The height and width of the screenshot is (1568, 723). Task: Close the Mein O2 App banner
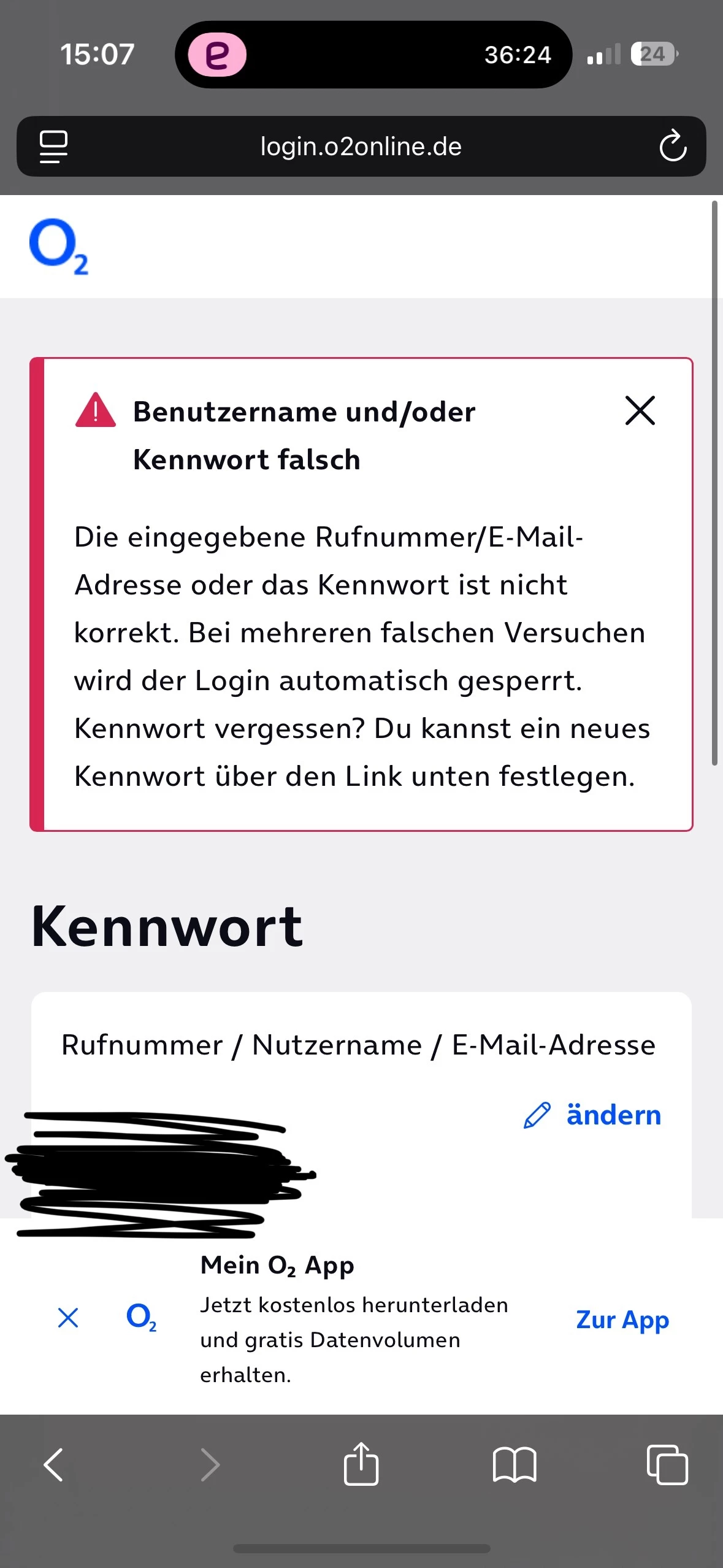pos(68,1318)
